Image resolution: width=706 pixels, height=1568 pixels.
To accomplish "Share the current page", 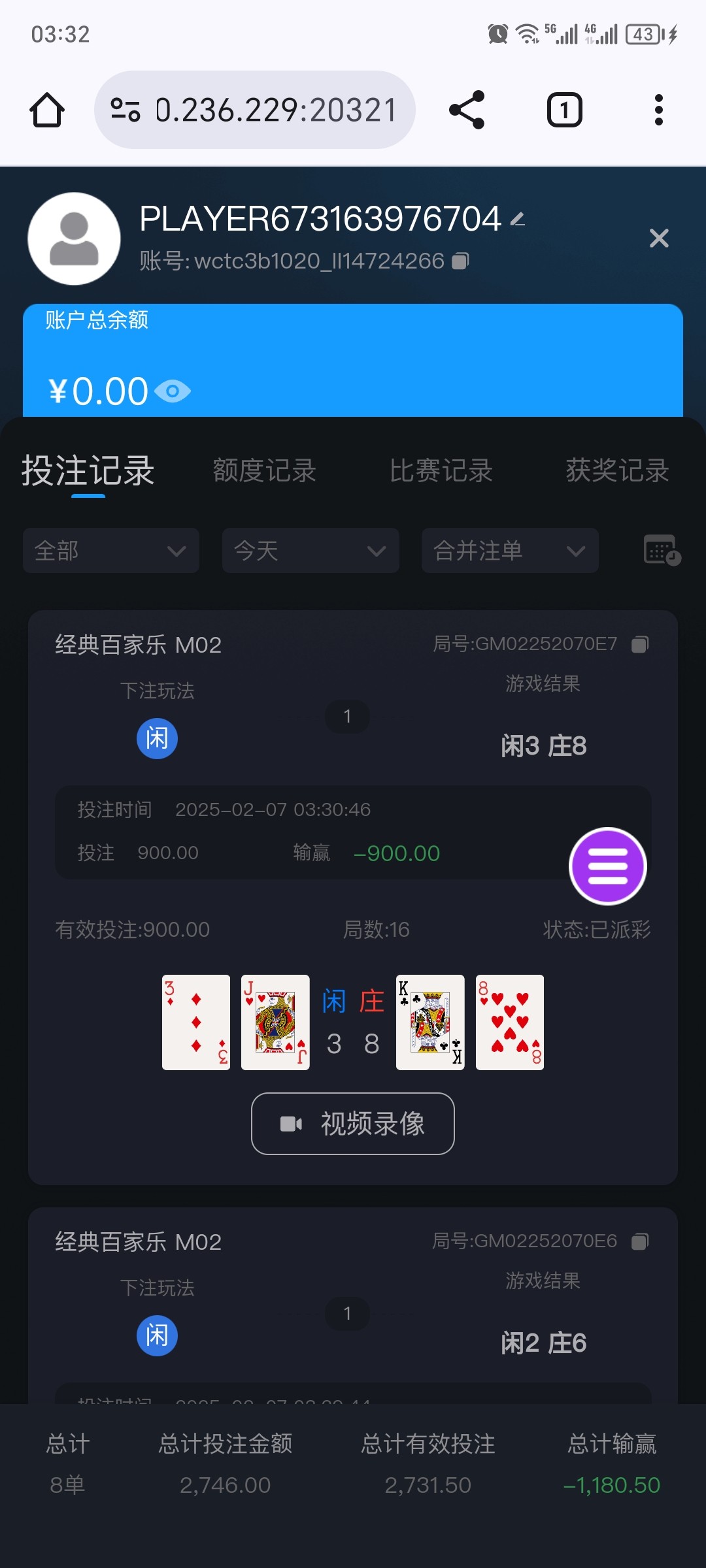I will coord(467,110).
